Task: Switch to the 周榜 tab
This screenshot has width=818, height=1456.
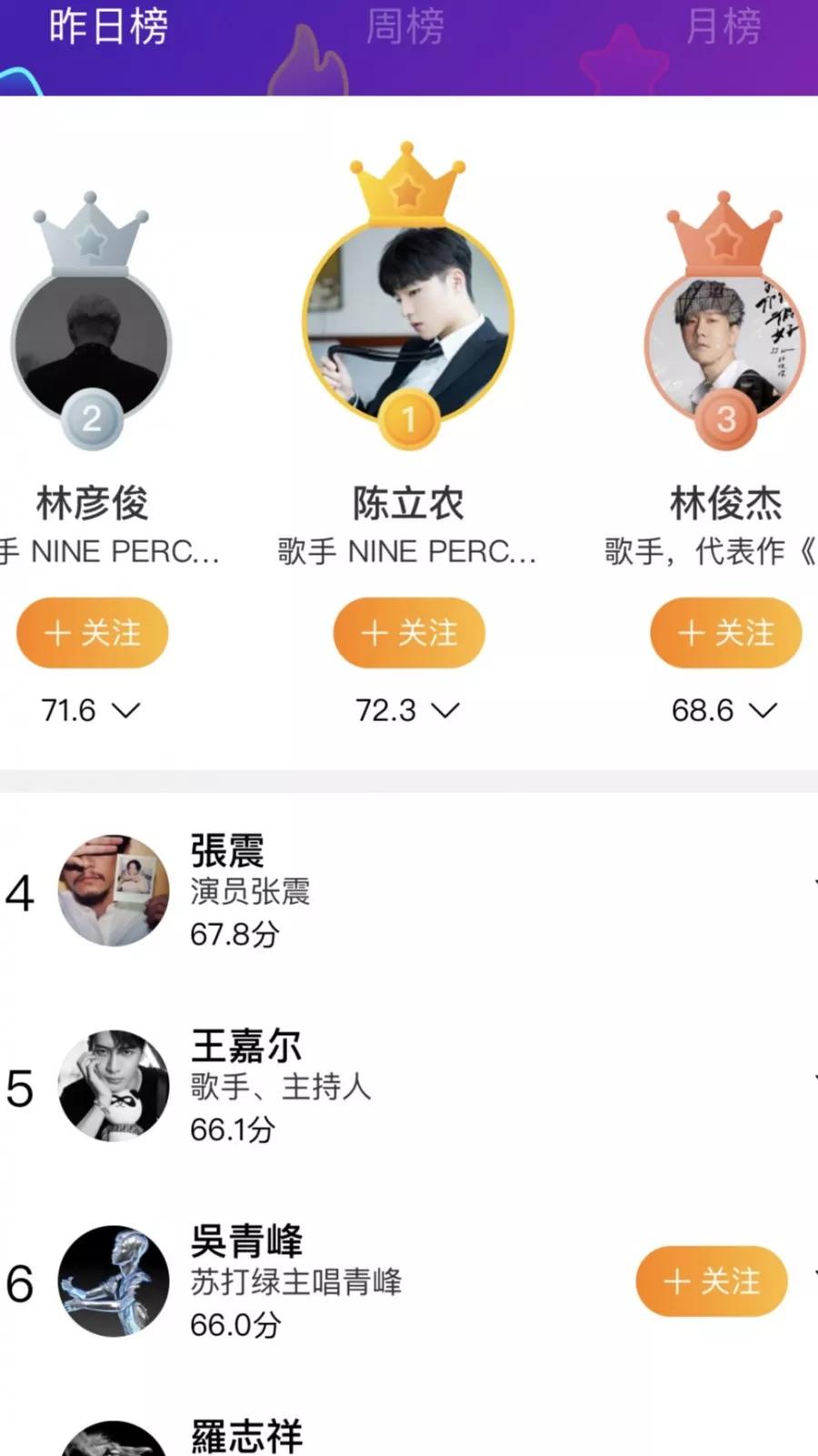Action: tap(405, 27)
